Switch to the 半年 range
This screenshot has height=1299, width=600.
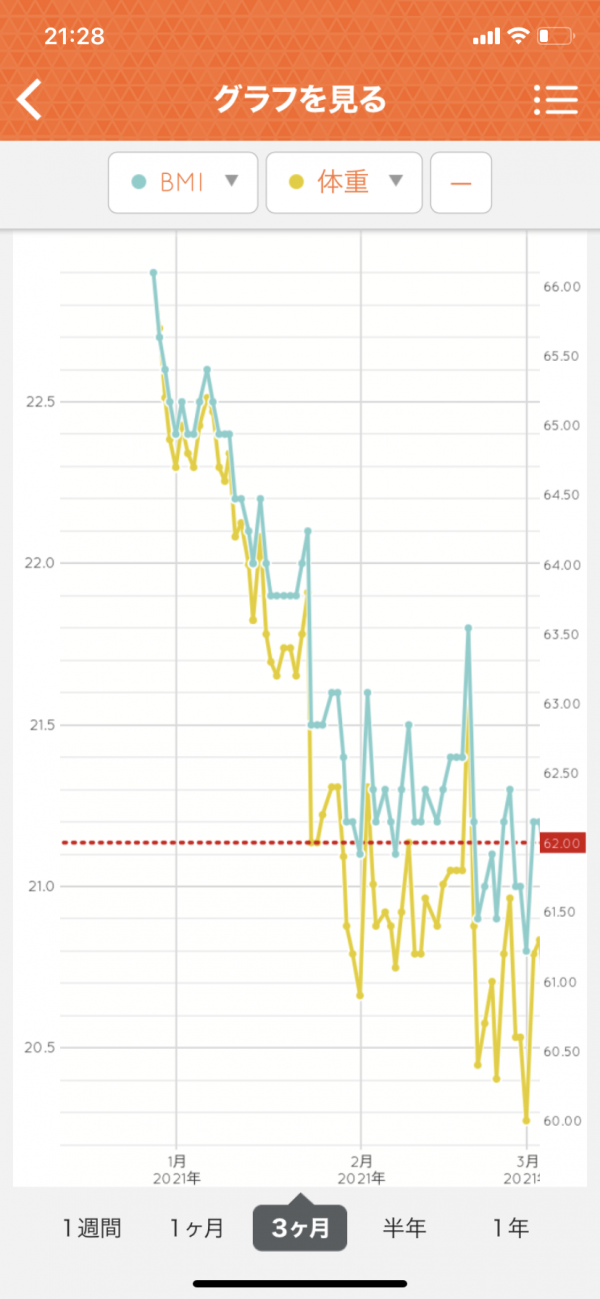404,1228
